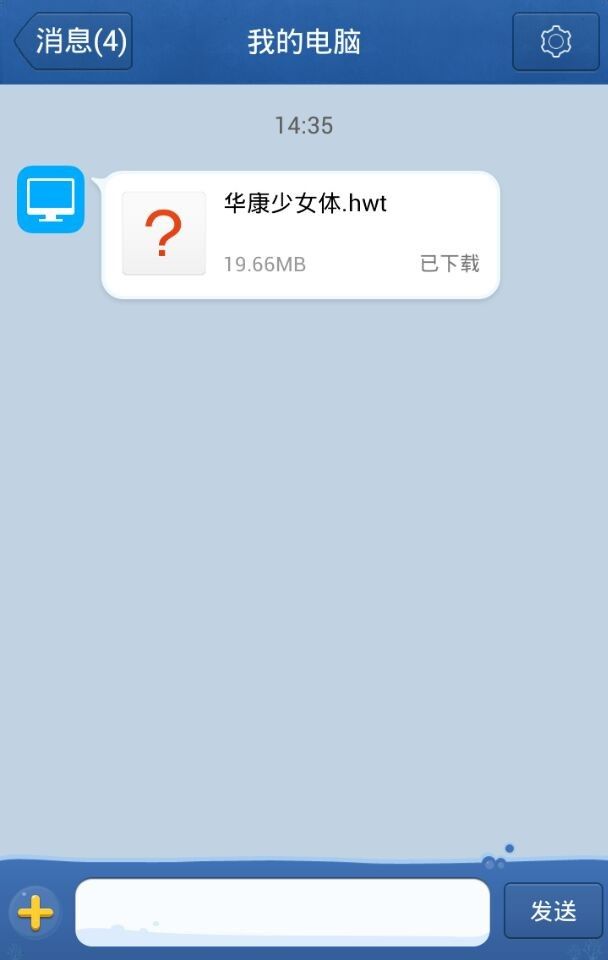Tap the 我的电脑 computer avatar
The image size is (608, 960).
tap(51, 199)
